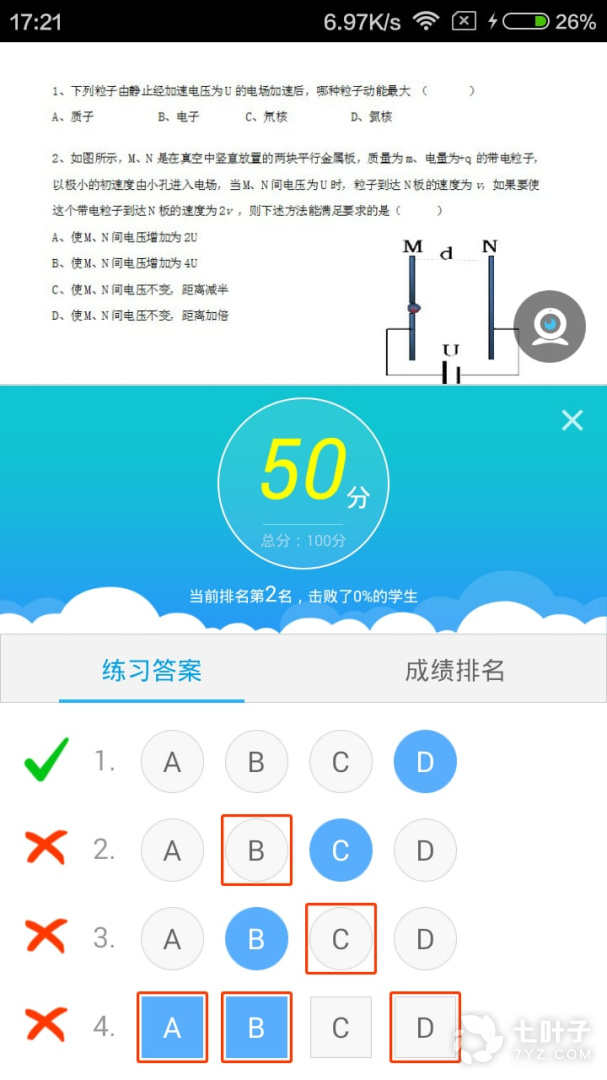This screenshot has height=1080, width=607.
Task: Close the score result panel
Action: tap(572, 420)
